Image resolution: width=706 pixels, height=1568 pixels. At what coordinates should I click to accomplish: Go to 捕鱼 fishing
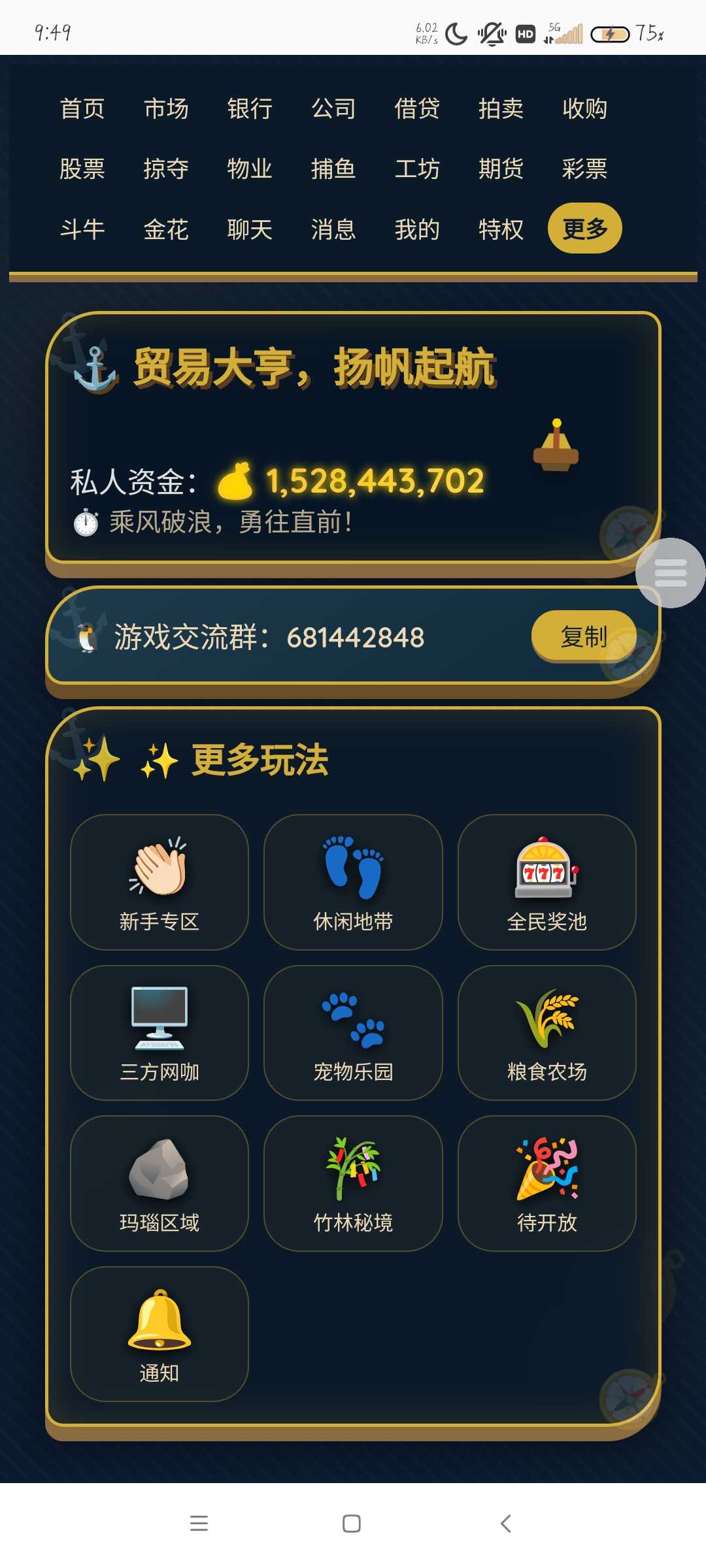click(333, 169)
